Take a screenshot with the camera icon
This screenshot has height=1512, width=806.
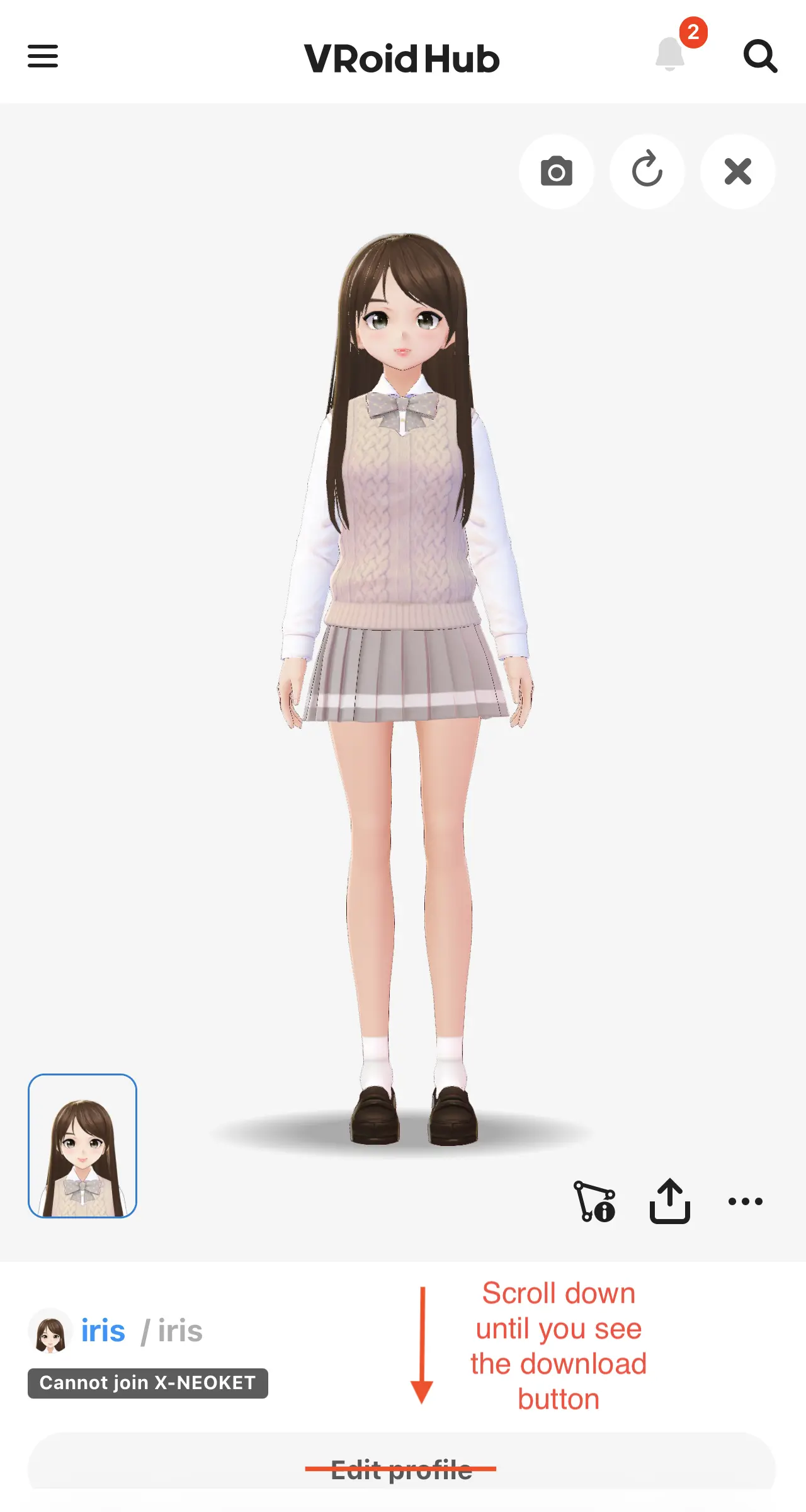(557, 171)
